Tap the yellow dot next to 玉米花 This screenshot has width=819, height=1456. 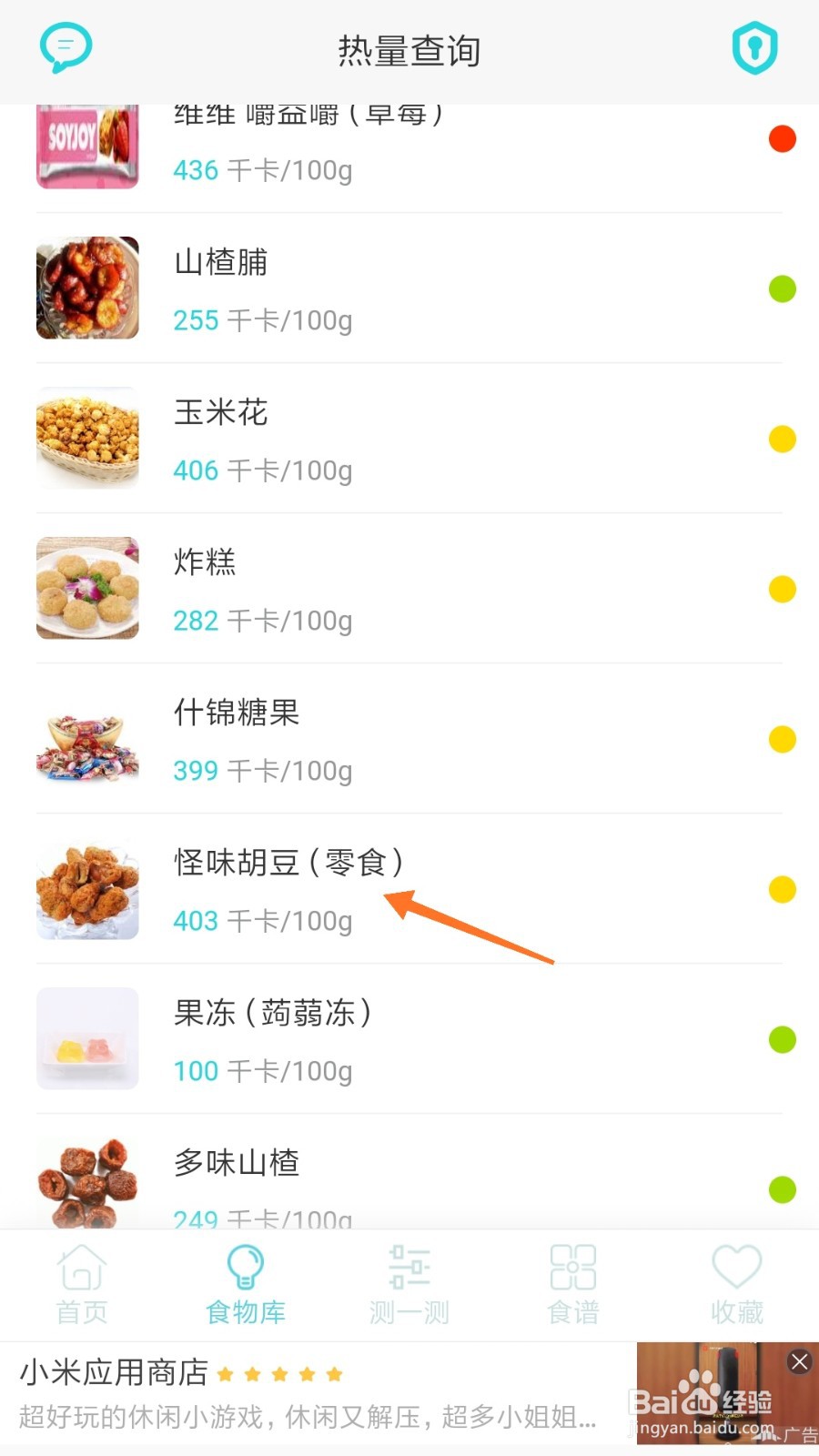[x=782, y=439]
